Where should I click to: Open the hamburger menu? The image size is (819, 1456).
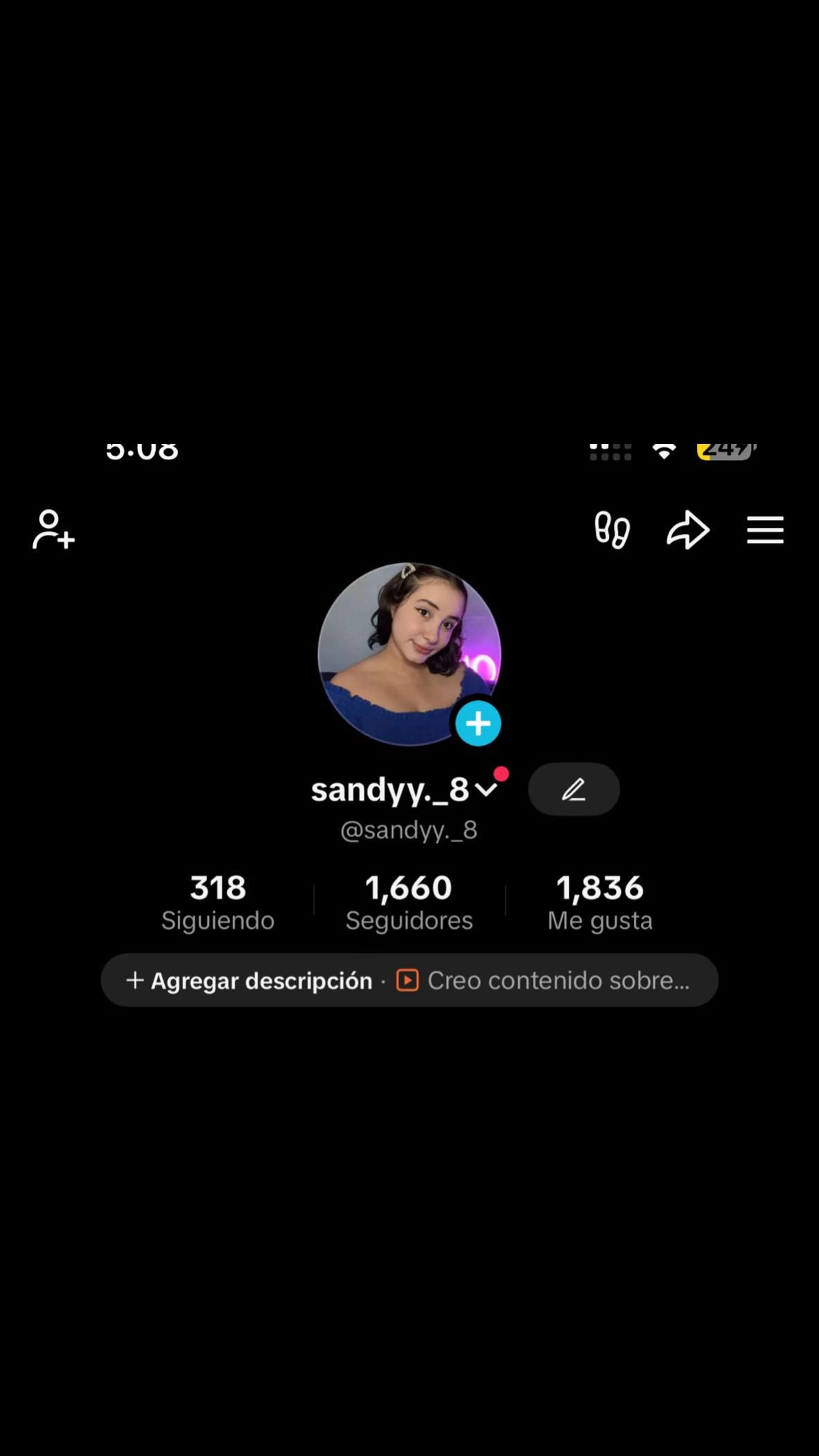765,530
